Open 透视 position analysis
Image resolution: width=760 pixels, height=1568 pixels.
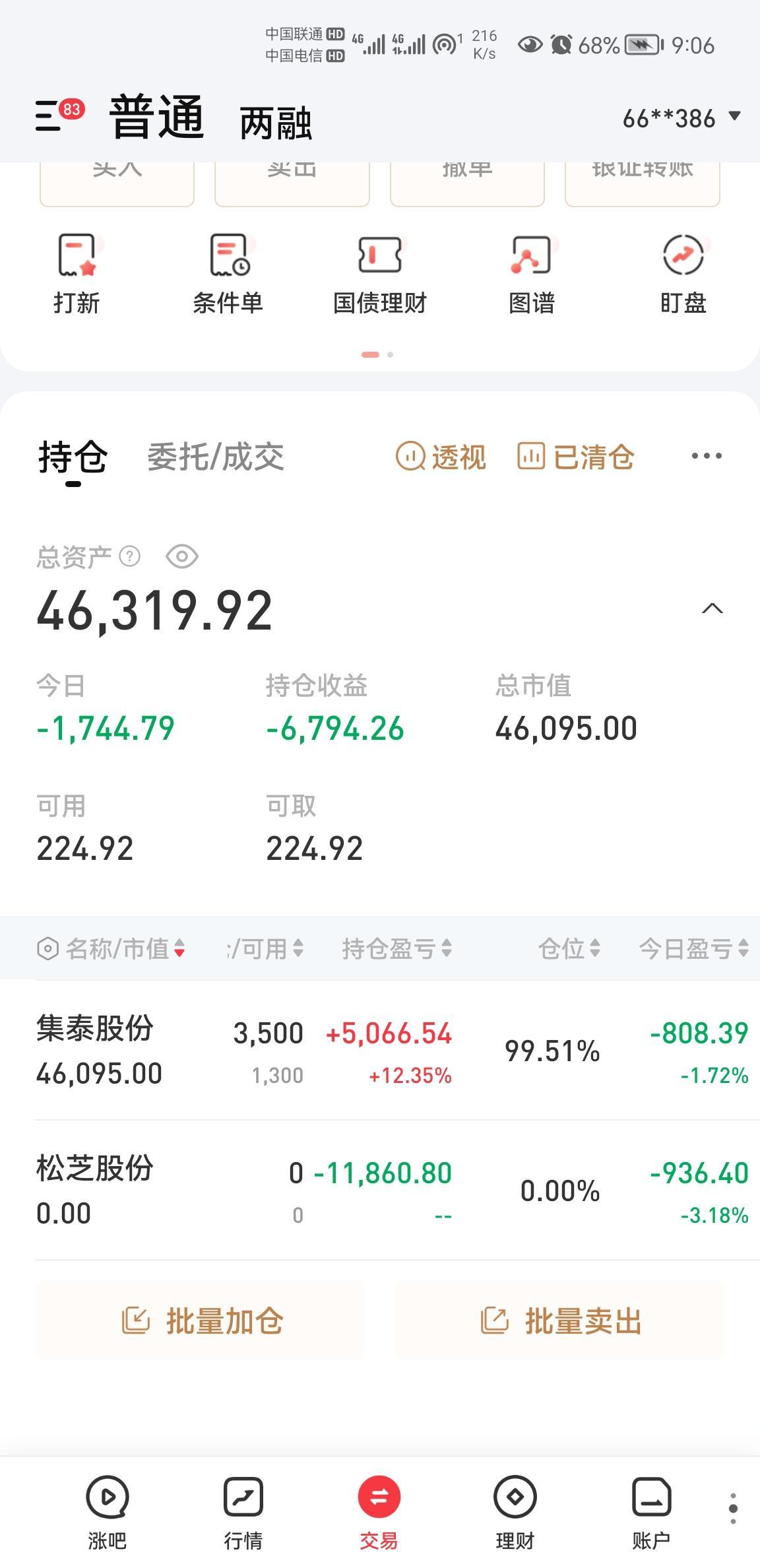pos(441,457)
